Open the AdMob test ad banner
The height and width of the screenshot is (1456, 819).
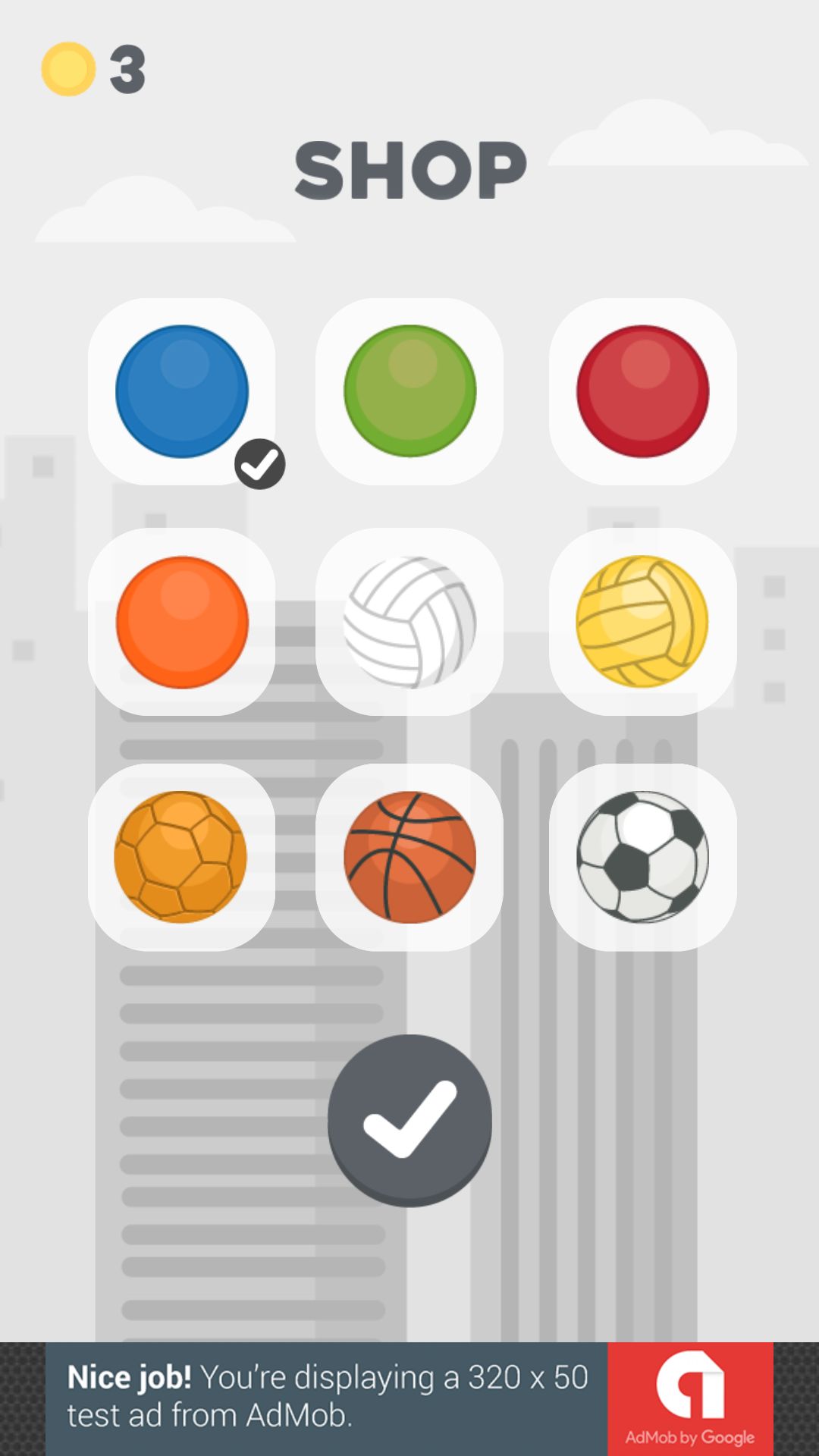coord(409,1398)
